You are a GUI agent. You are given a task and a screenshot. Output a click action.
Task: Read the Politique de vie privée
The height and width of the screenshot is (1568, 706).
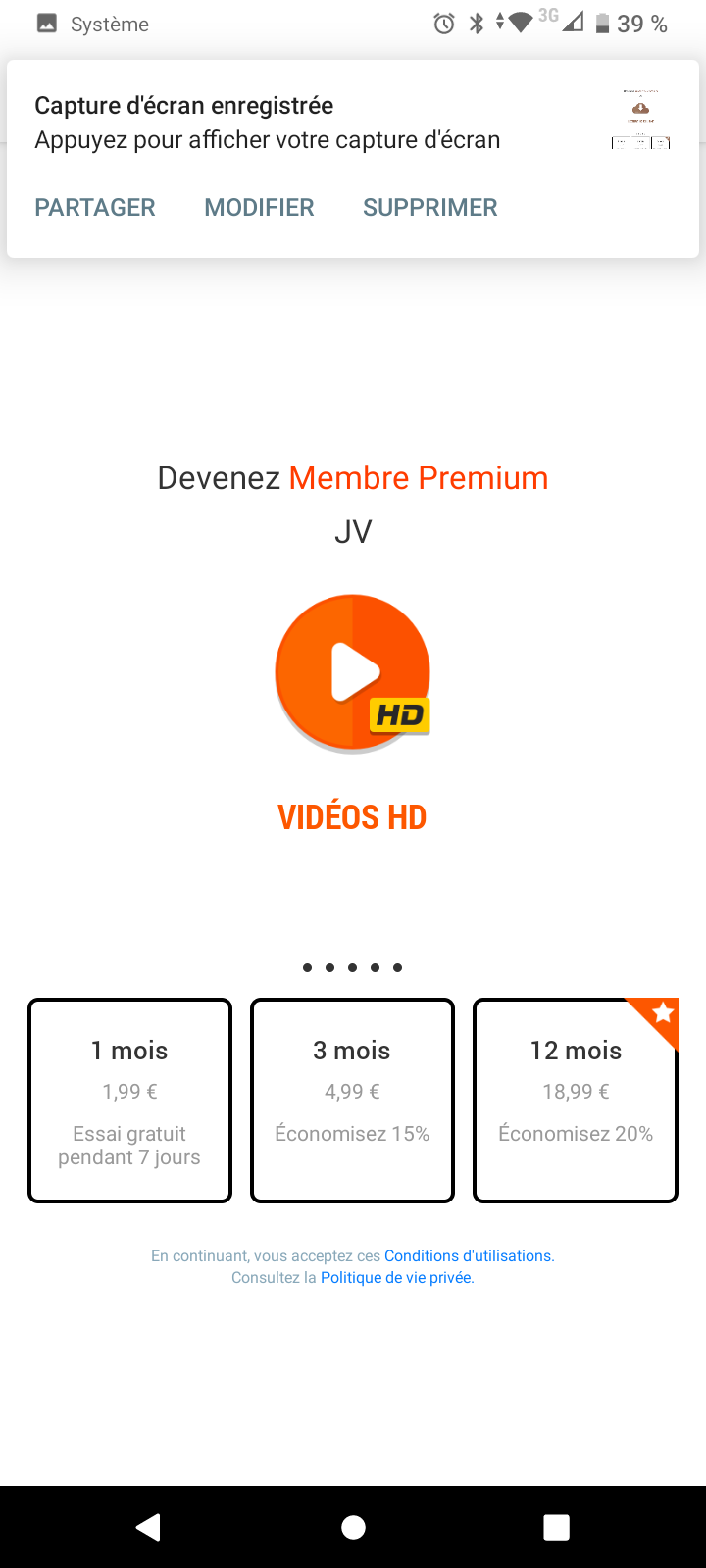[397, 1278]
